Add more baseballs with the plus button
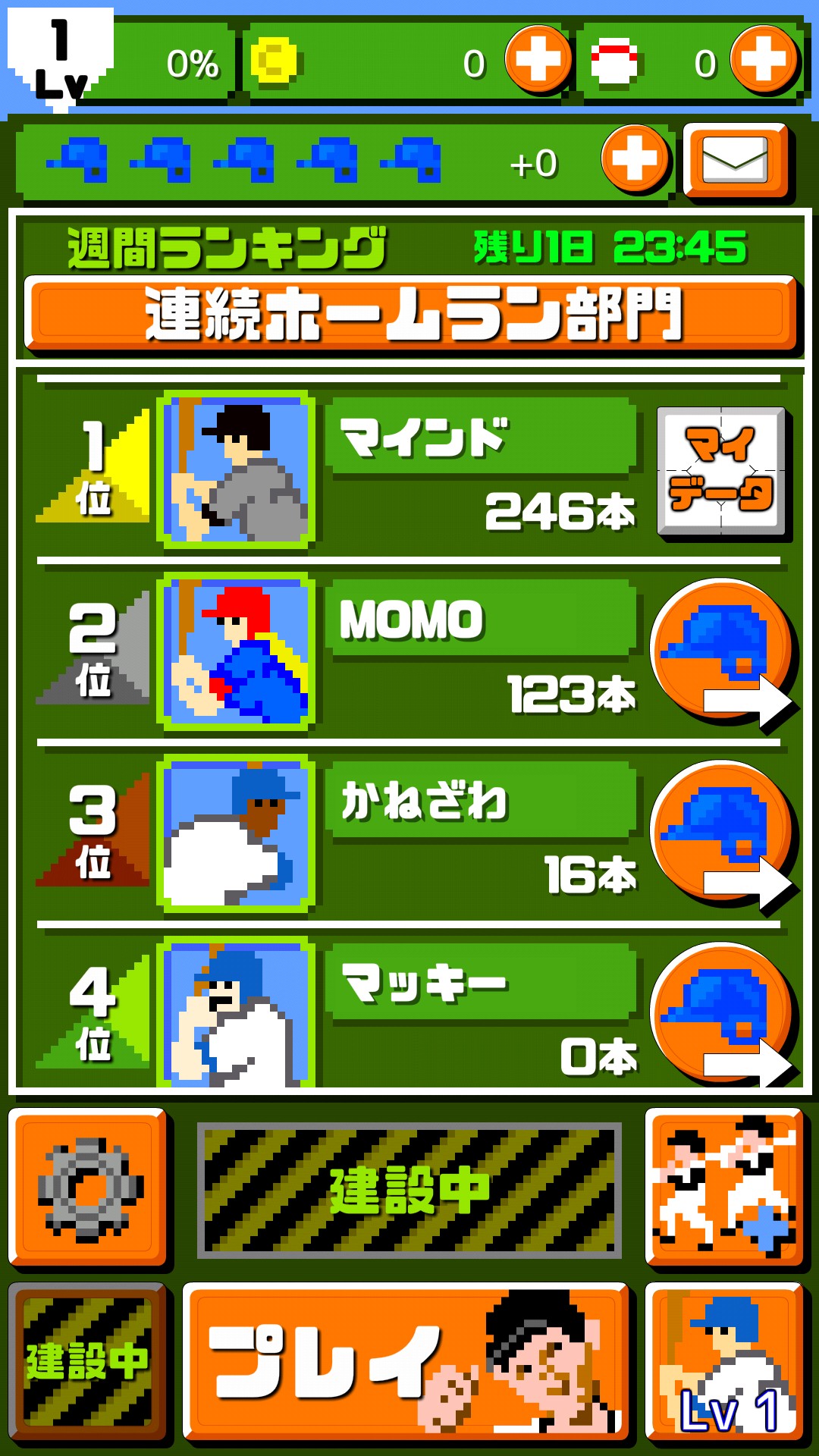 click(x=764, y=59)
